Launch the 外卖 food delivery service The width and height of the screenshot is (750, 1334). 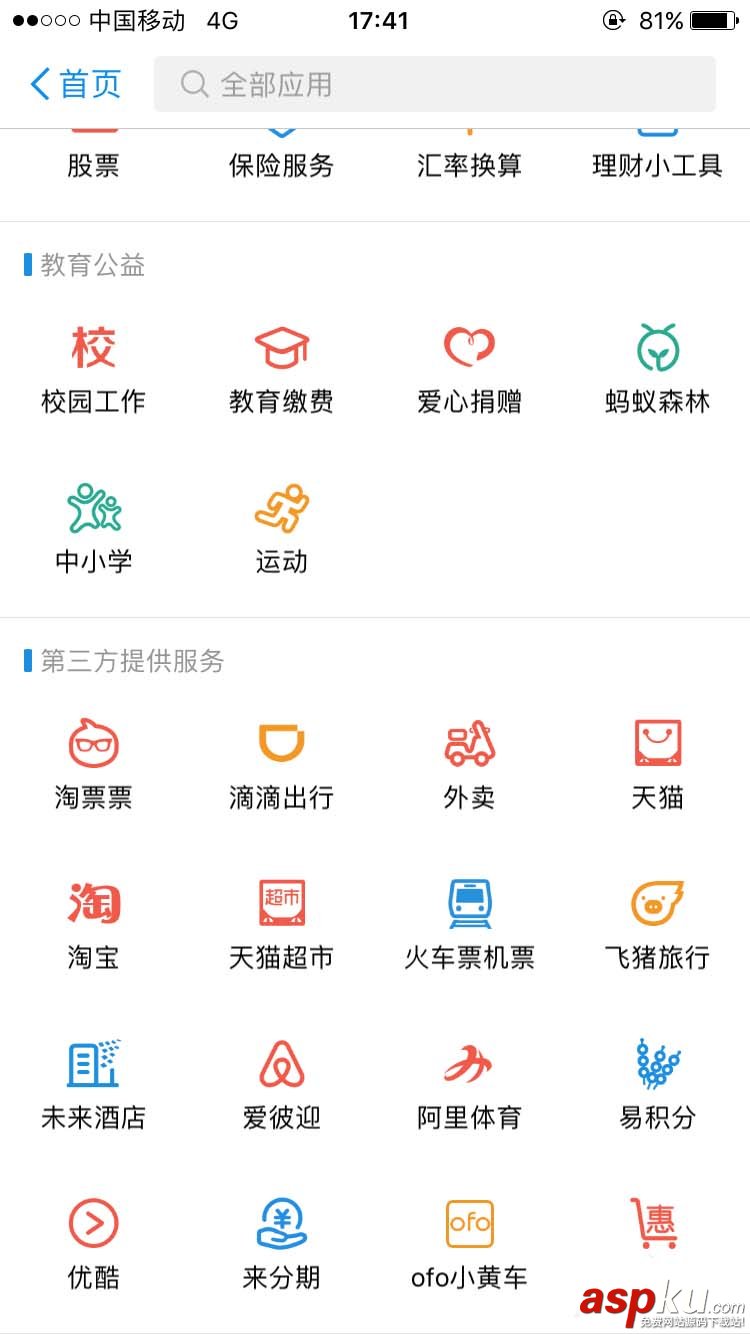(x=469, y=760)
